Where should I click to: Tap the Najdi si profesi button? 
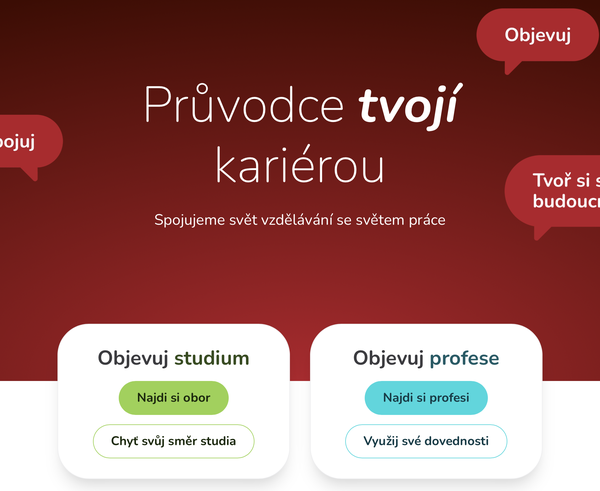[x=426, y=398]
